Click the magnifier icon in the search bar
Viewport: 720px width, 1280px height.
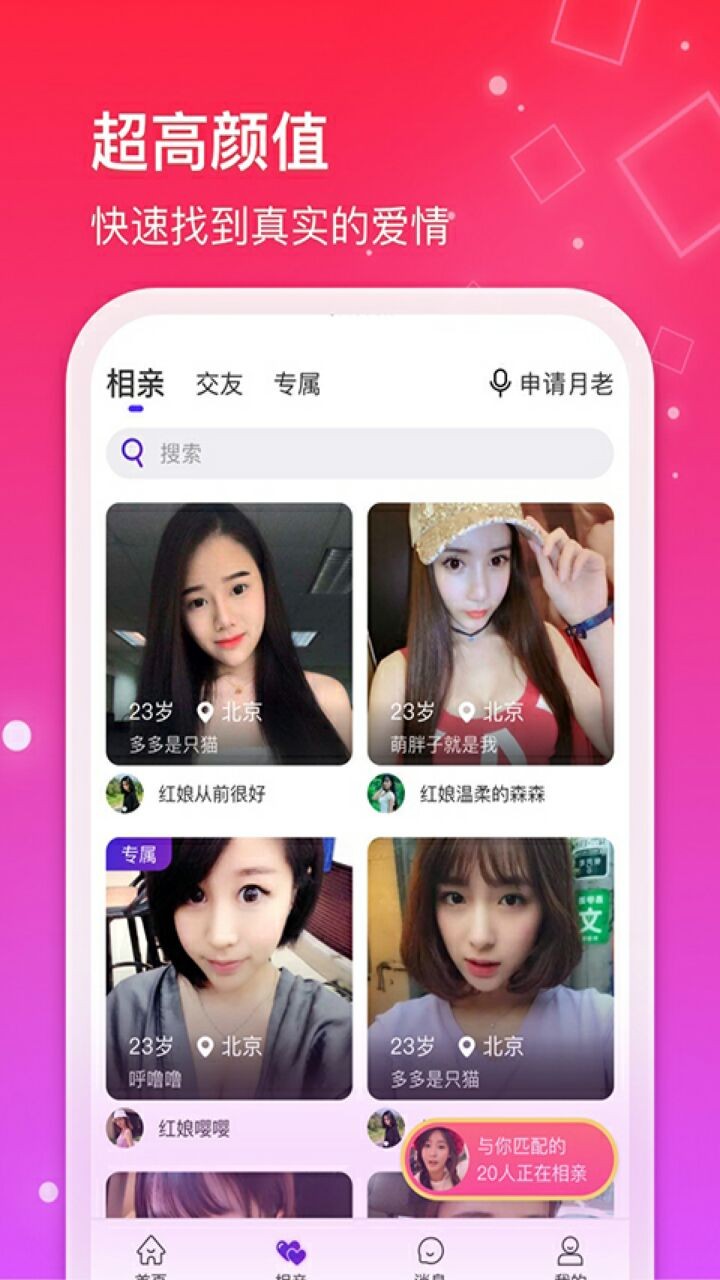click(x=133, y=452)
